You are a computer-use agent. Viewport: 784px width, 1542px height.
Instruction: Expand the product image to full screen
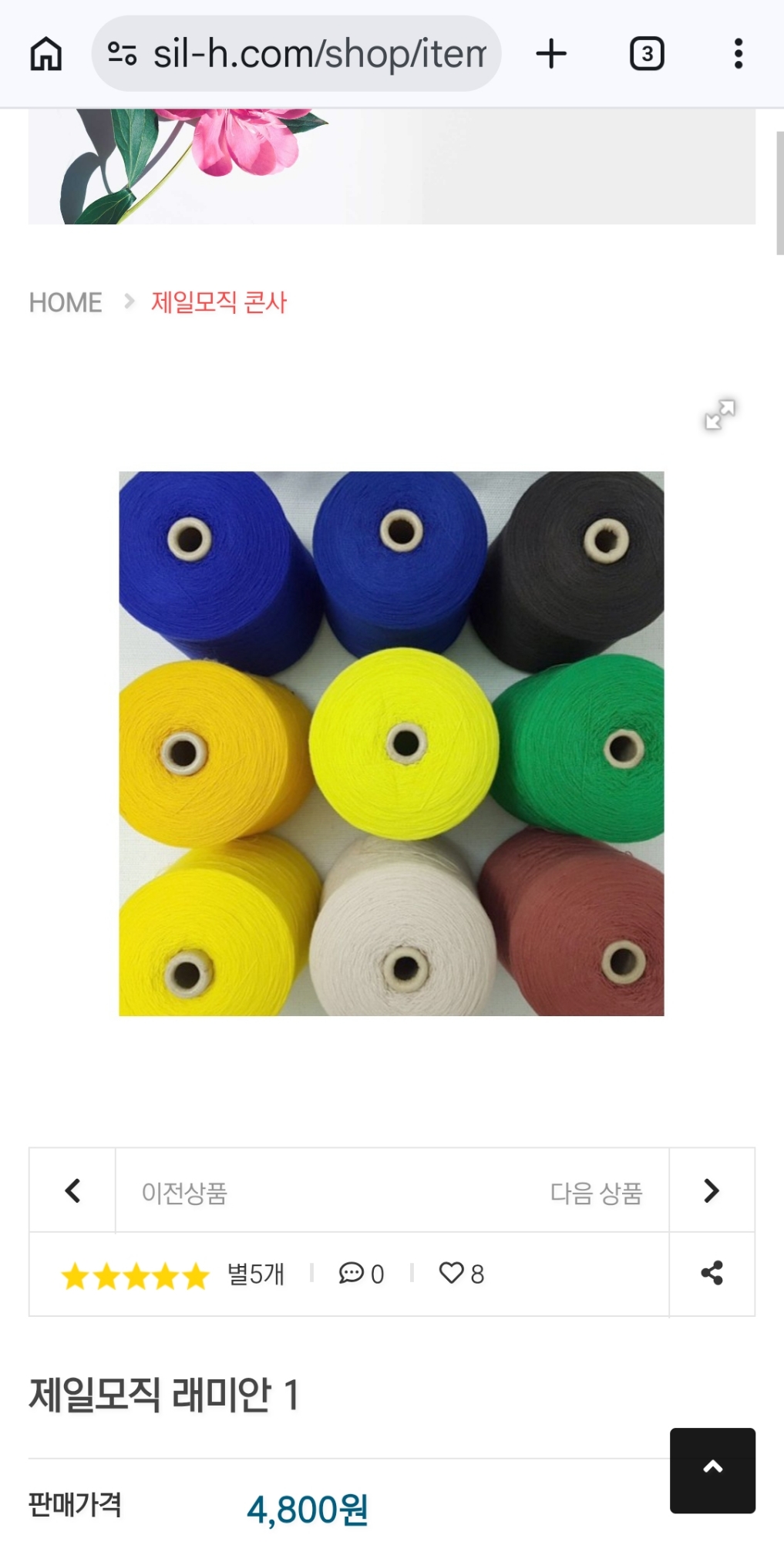719,415
